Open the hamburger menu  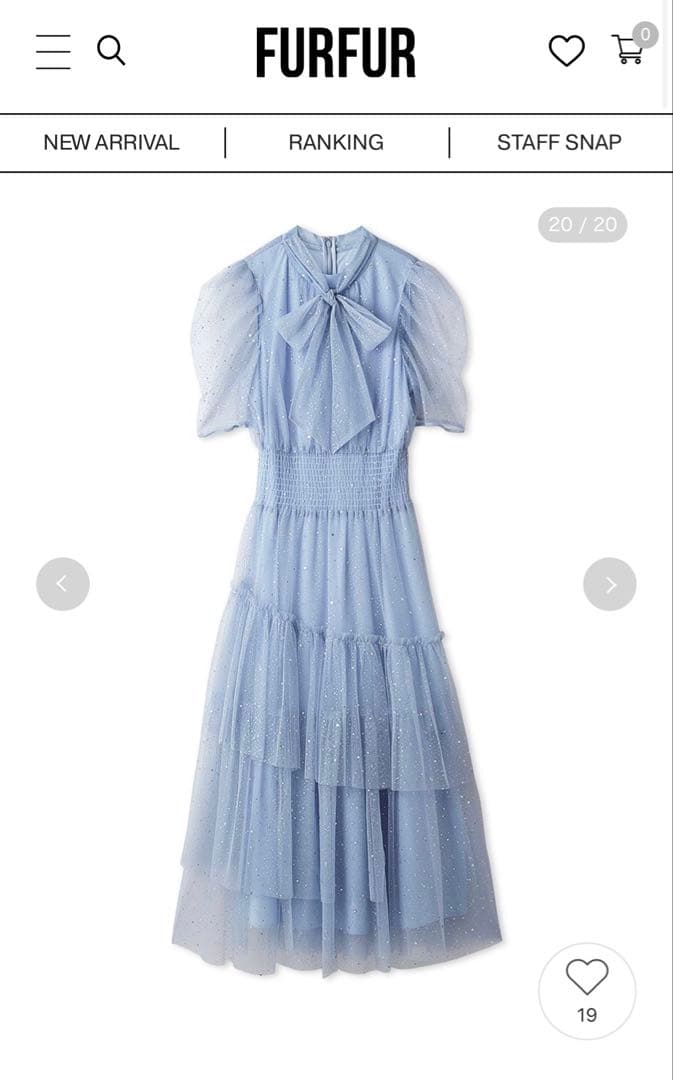pyautogui.click(x=53, y=51)
